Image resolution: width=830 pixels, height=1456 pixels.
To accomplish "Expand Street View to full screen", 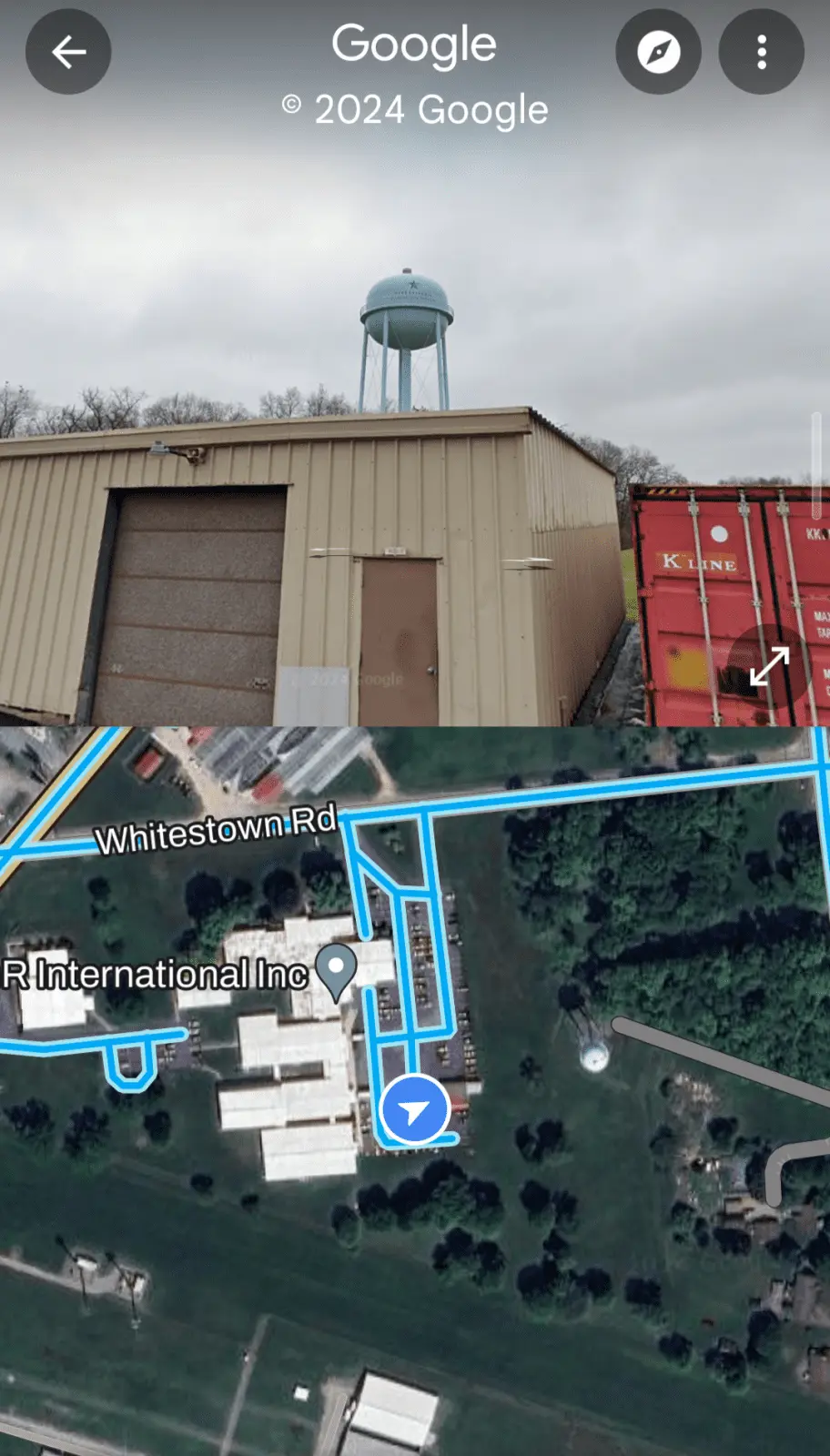I will click(769, 666).
